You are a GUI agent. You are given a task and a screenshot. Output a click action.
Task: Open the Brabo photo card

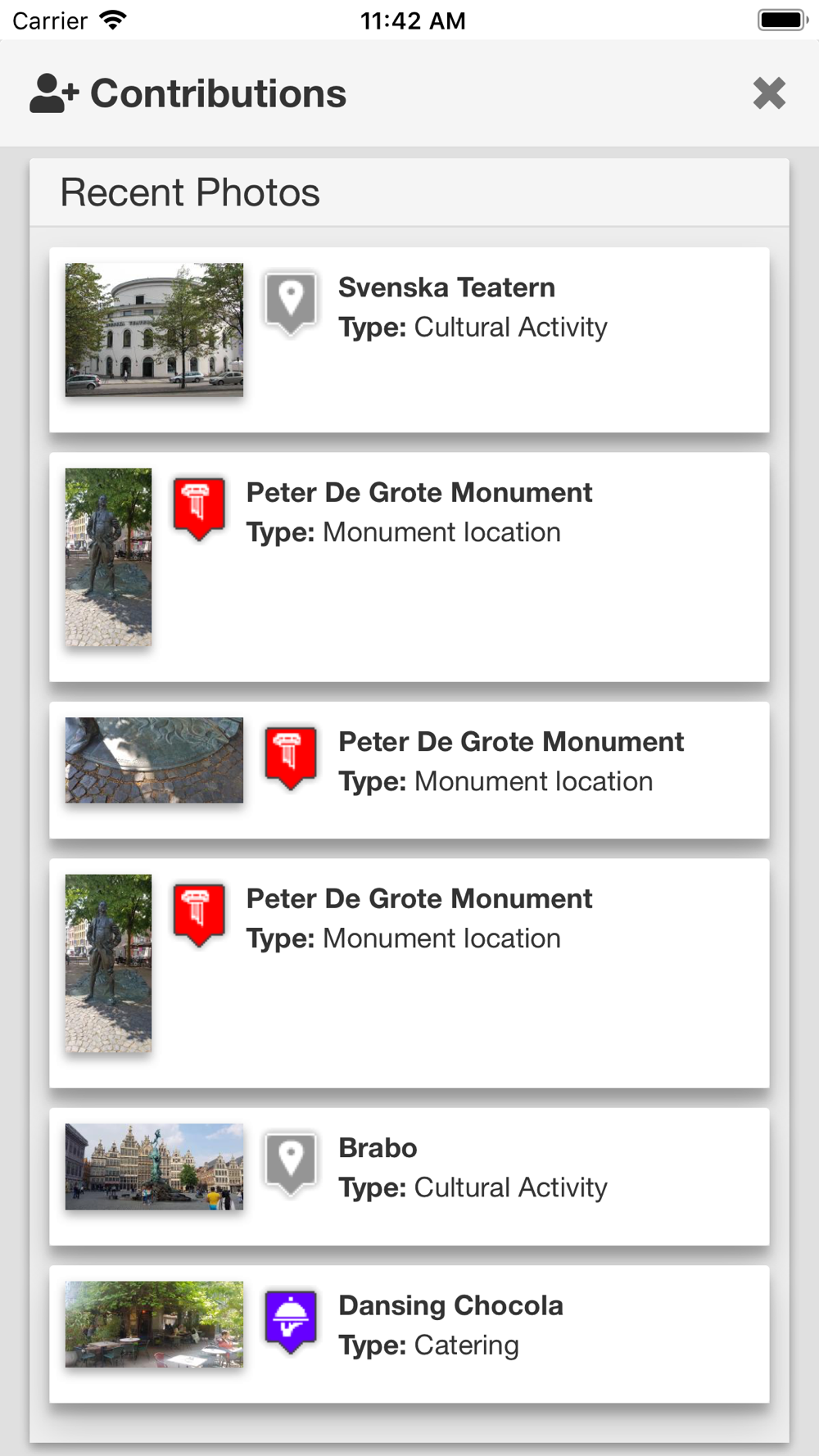(409, 1177)
